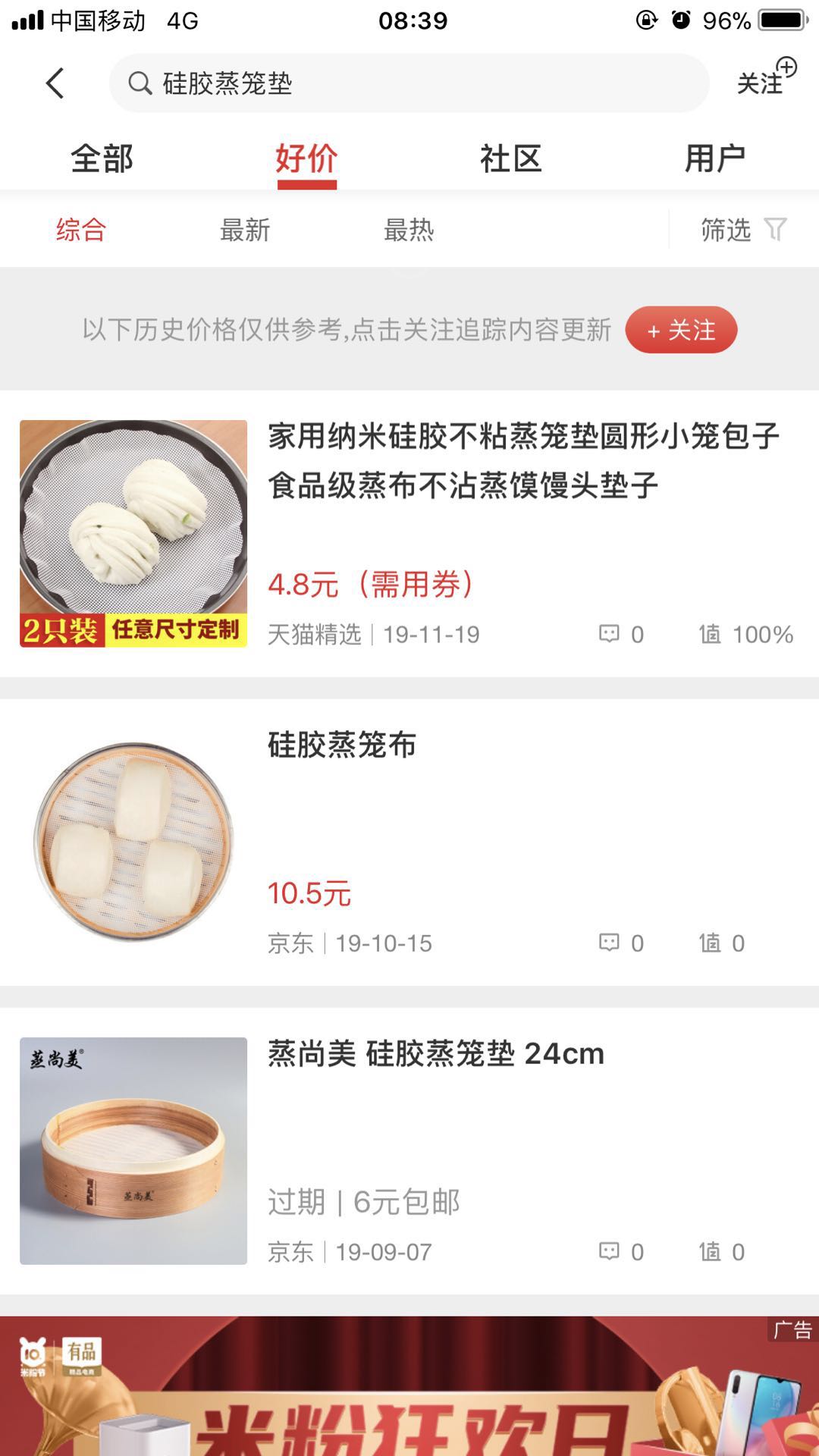
Task: Tap the red + 关注 button
Action: pos(681,330)
